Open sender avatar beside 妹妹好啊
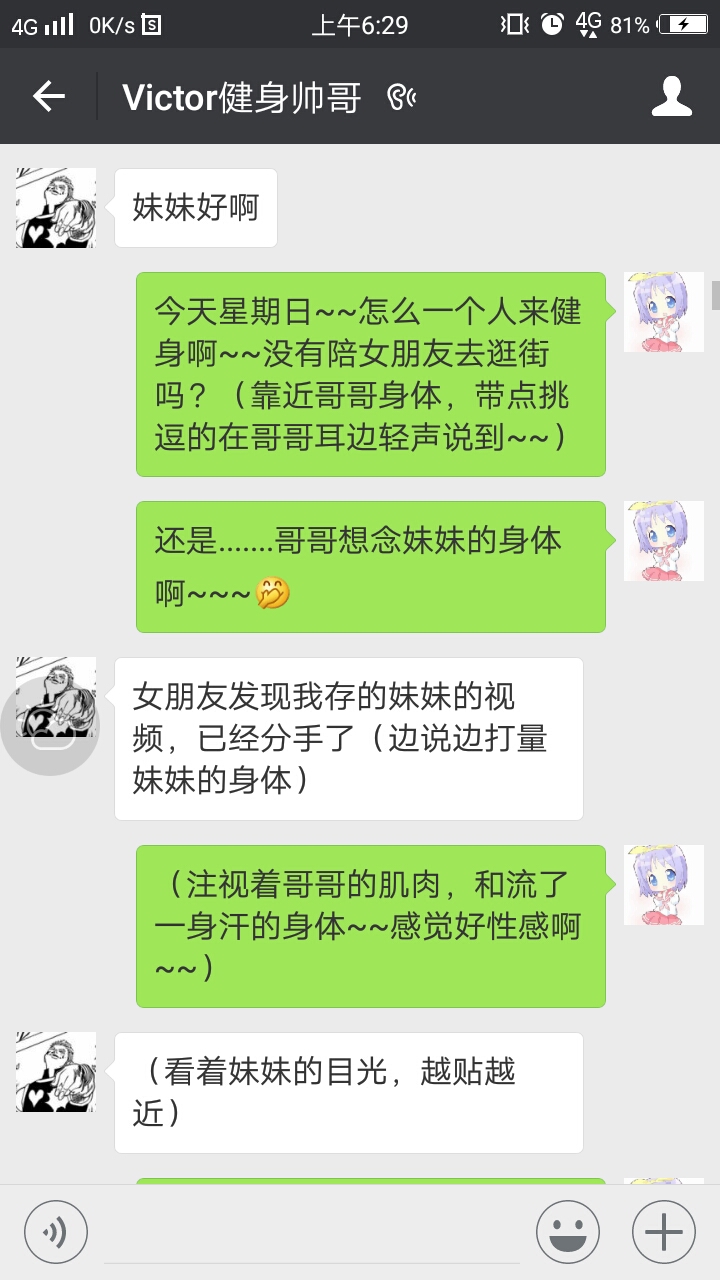The width and height of the screenshot is (720, 1280). coord(56,208)
